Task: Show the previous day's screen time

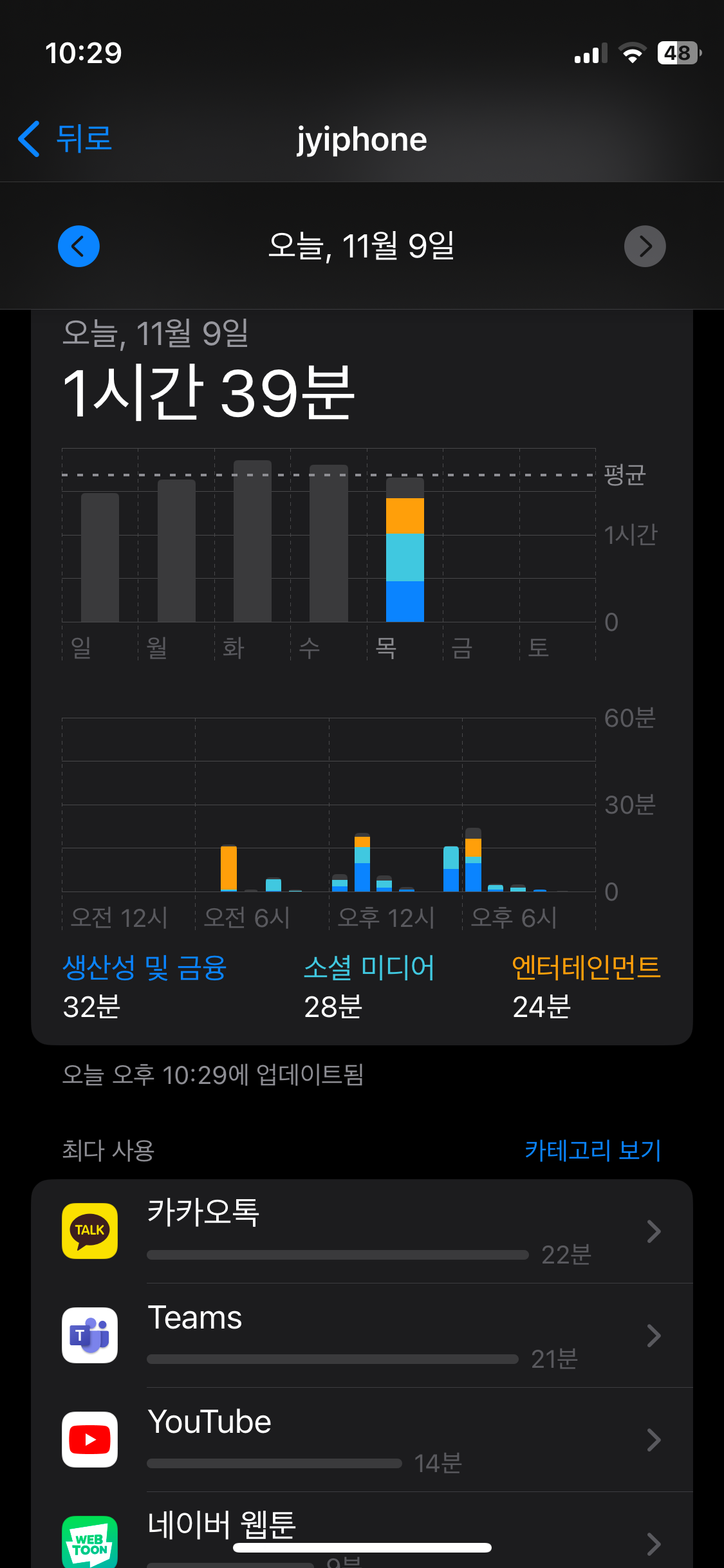Action: pyautogui.click(x=79, y=246)
